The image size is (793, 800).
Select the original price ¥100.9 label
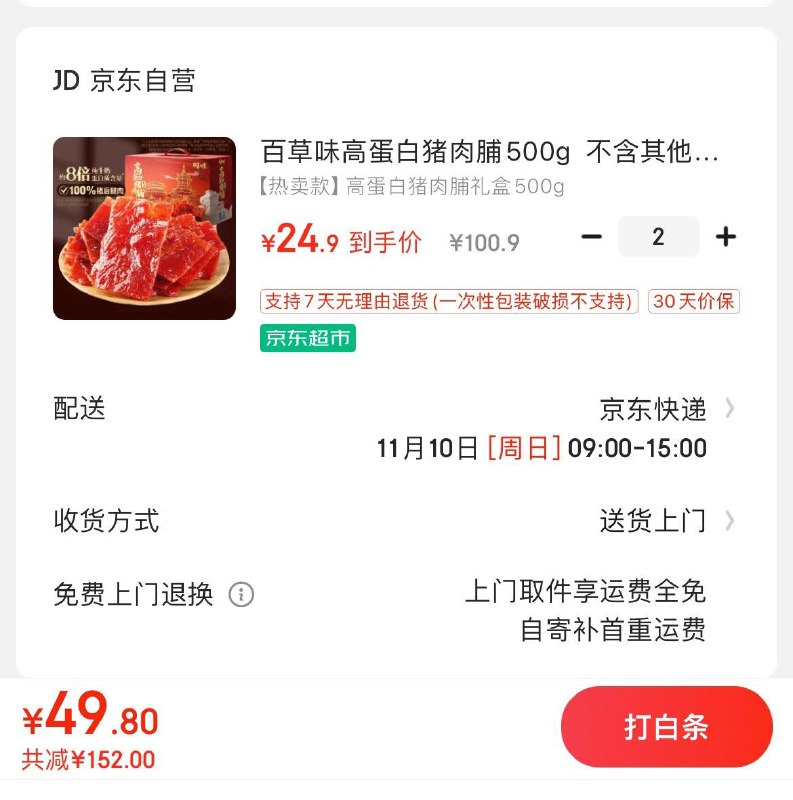pyautogui.click(x=482, y=240)
